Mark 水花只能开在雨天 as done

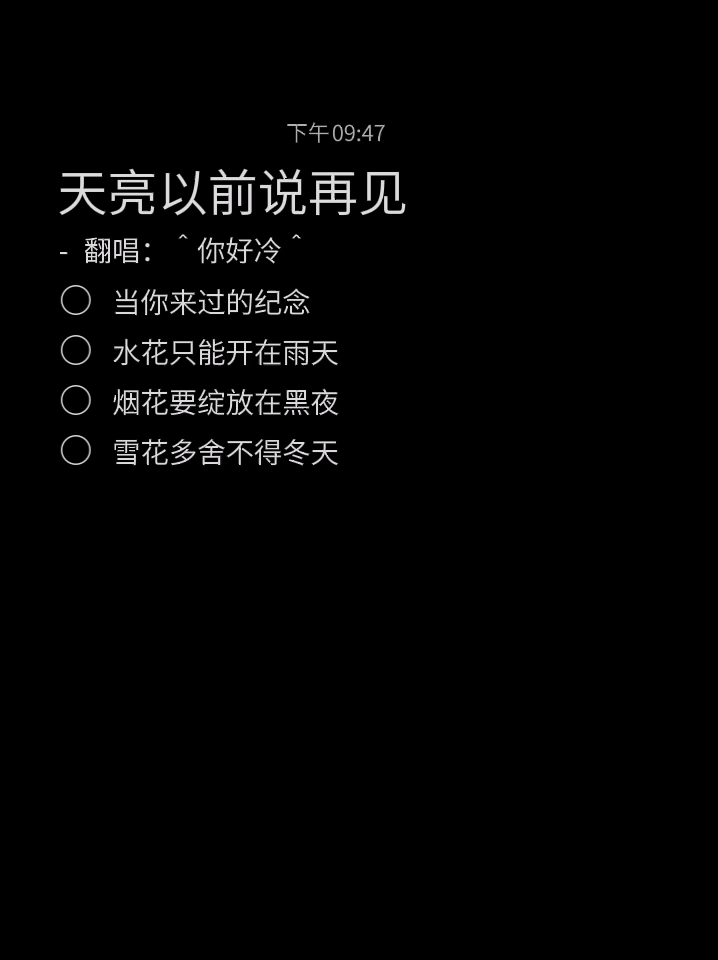(x=76, y=350)
